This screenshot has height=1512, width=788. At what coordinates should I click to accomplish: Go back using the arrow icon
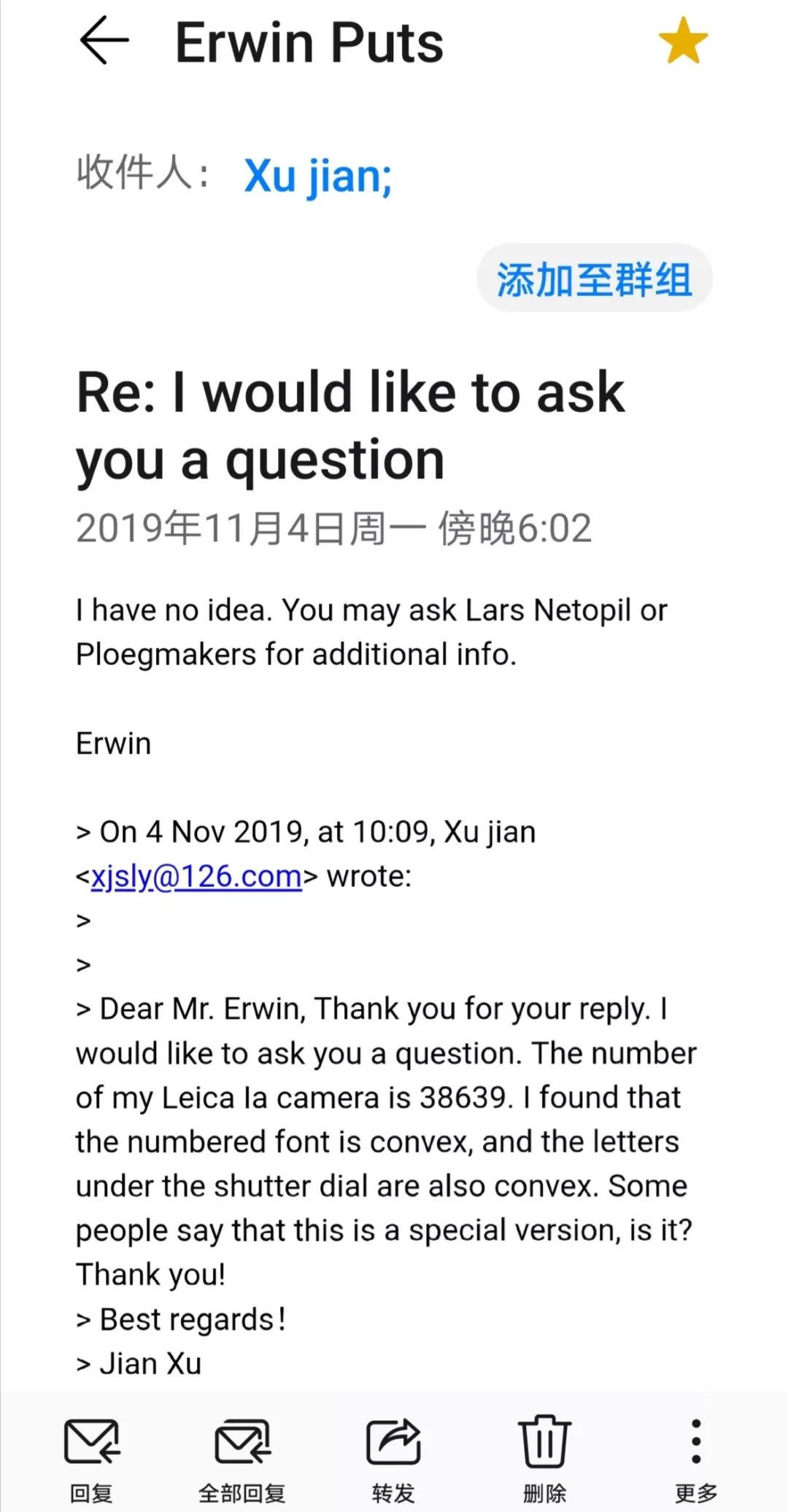pyautogui.click(x=104, y=41)
